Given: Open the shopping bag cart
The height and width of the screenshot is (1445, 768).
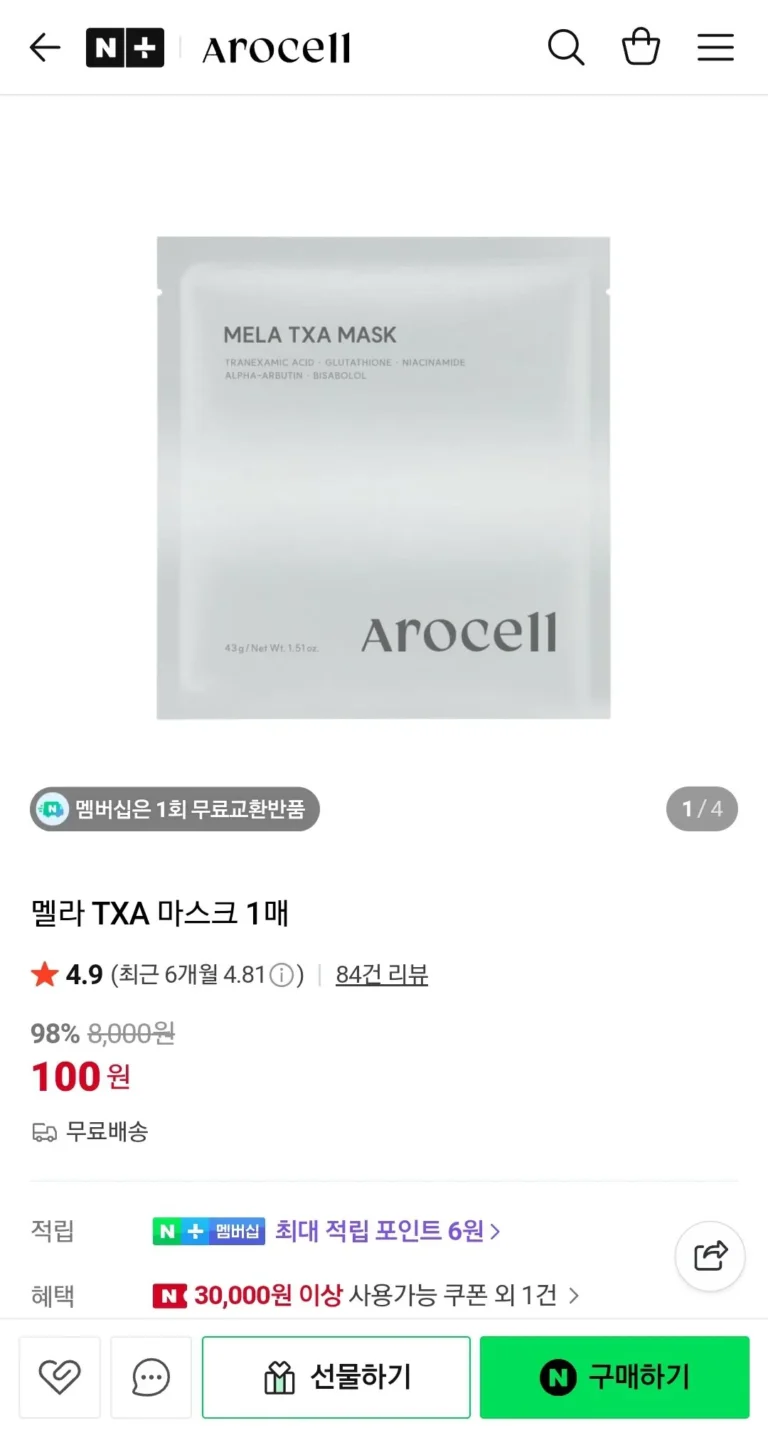Looking at the screenshot, I should coord(641,47).
